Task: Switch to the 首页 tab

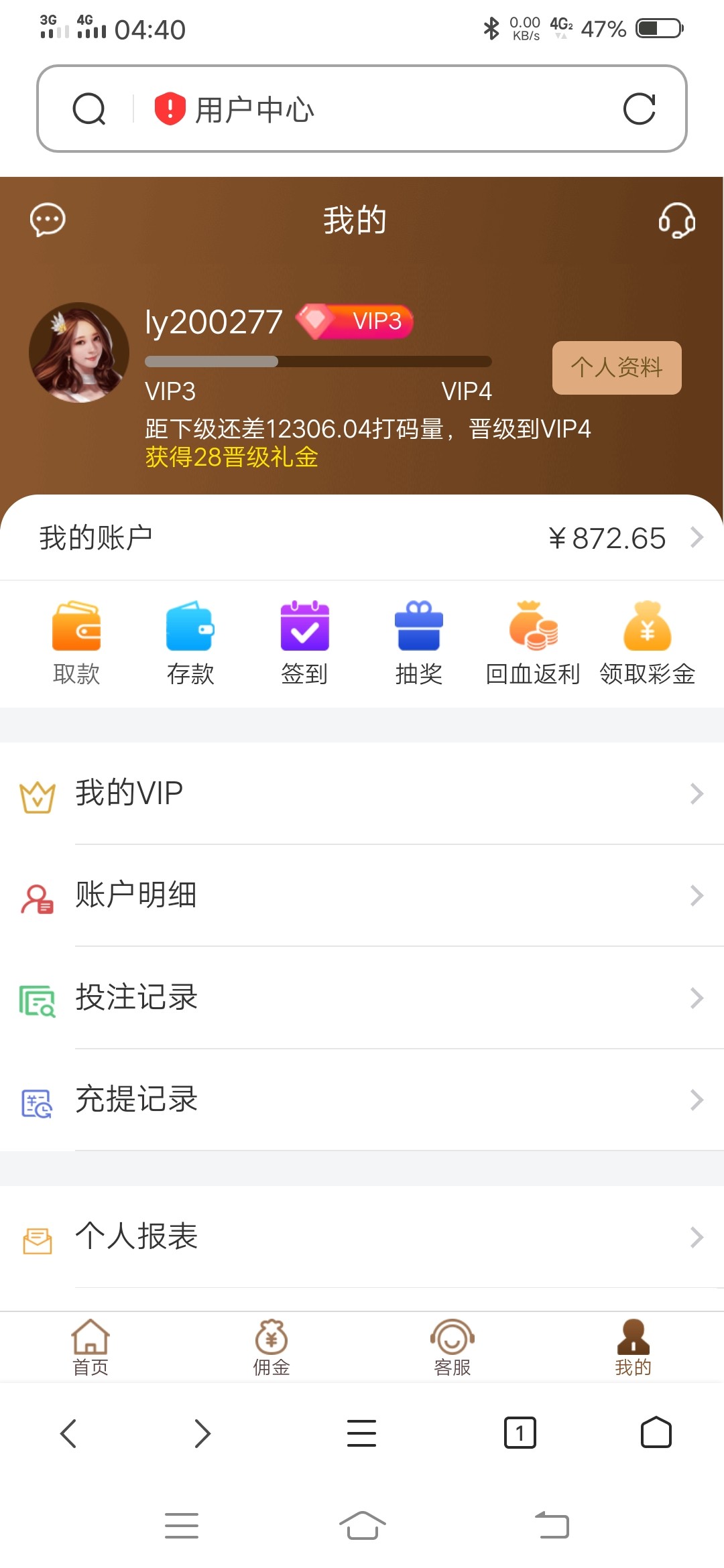Action: [89, 1347]
